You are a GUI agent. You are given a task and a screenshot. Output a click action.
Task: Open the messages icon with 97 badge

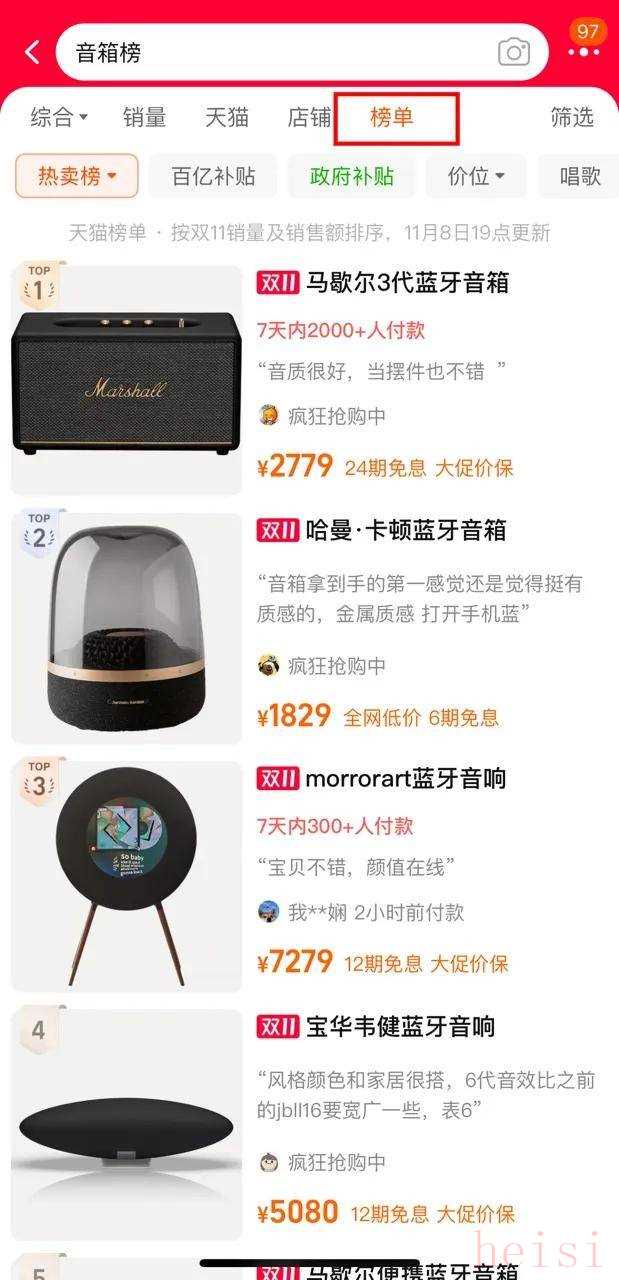pyautogui.click(x=587, y=38)
